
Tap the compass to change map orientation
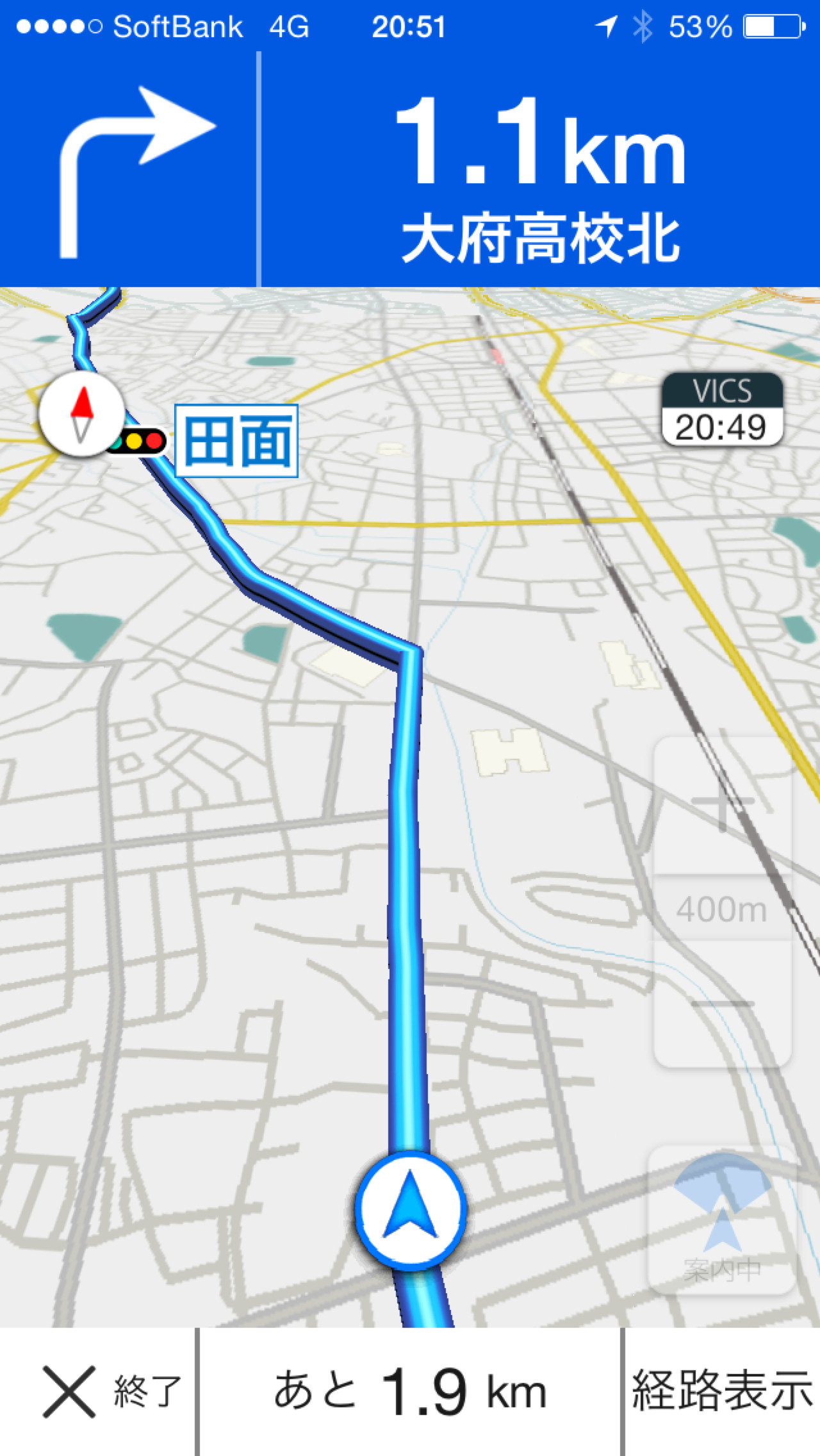pos(81,414)
